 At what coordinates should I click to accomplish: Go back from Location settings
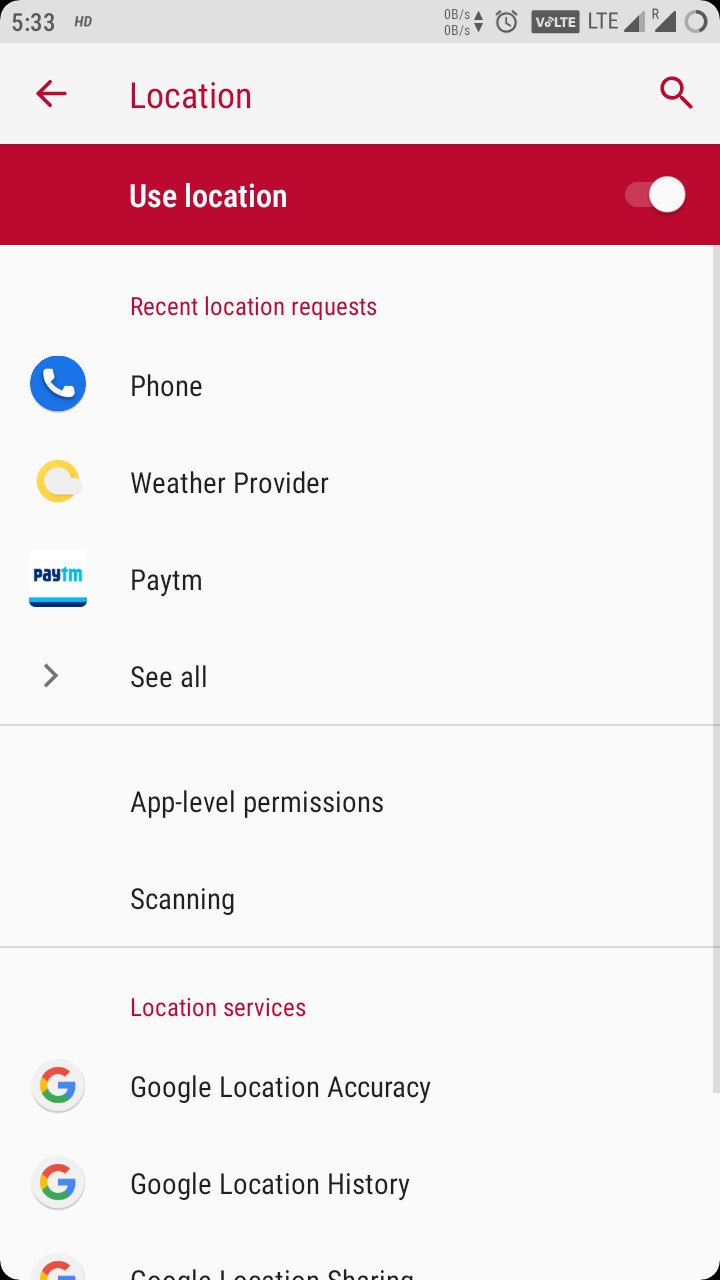pyautogui.click(x=51, y=94)
